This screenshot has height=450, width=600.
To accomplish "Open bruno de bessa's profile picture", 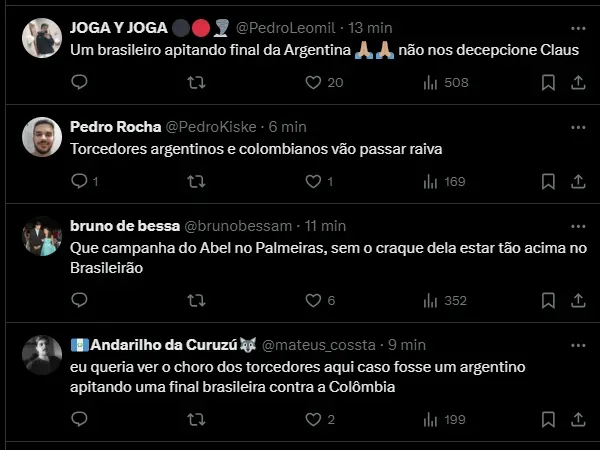I will 42,236.
